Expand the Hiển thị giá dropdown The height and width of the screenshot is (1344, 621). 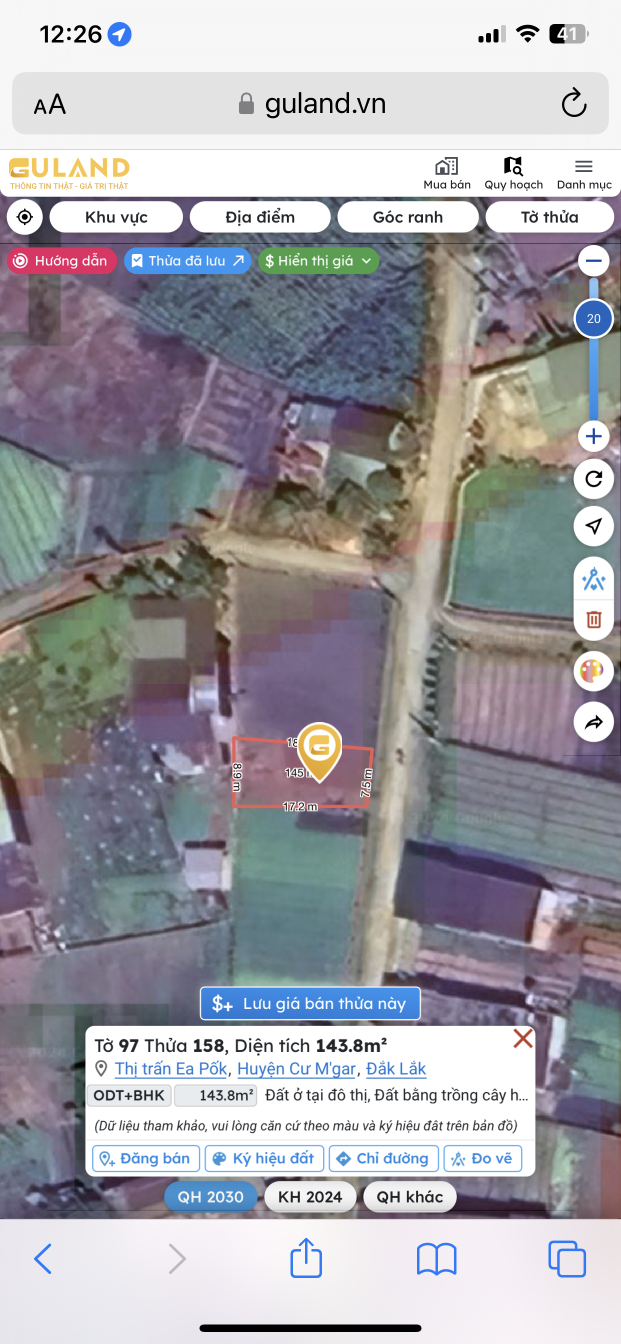[x=318, y=261]
